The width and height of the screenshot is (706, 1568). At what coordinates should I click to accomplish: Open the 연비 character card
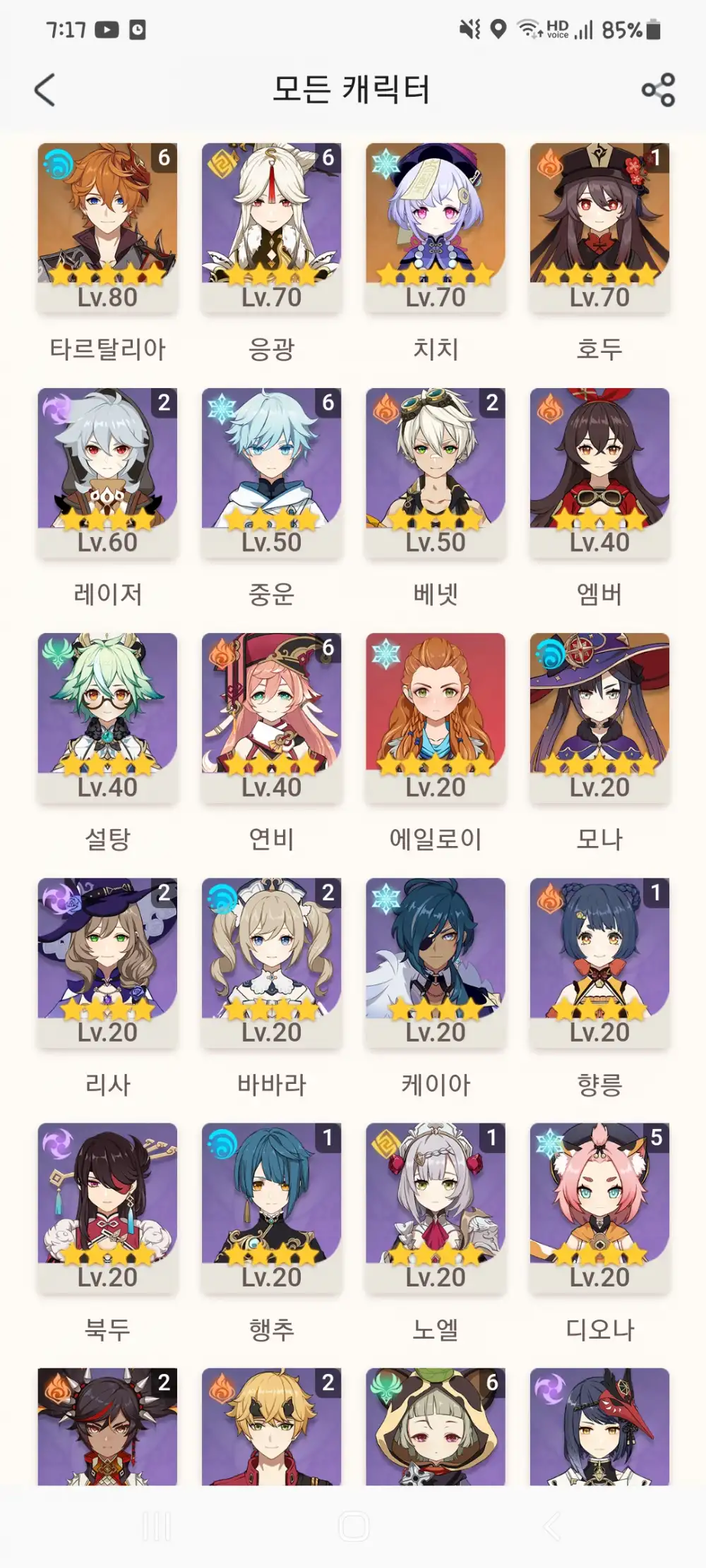pos(271,717)
